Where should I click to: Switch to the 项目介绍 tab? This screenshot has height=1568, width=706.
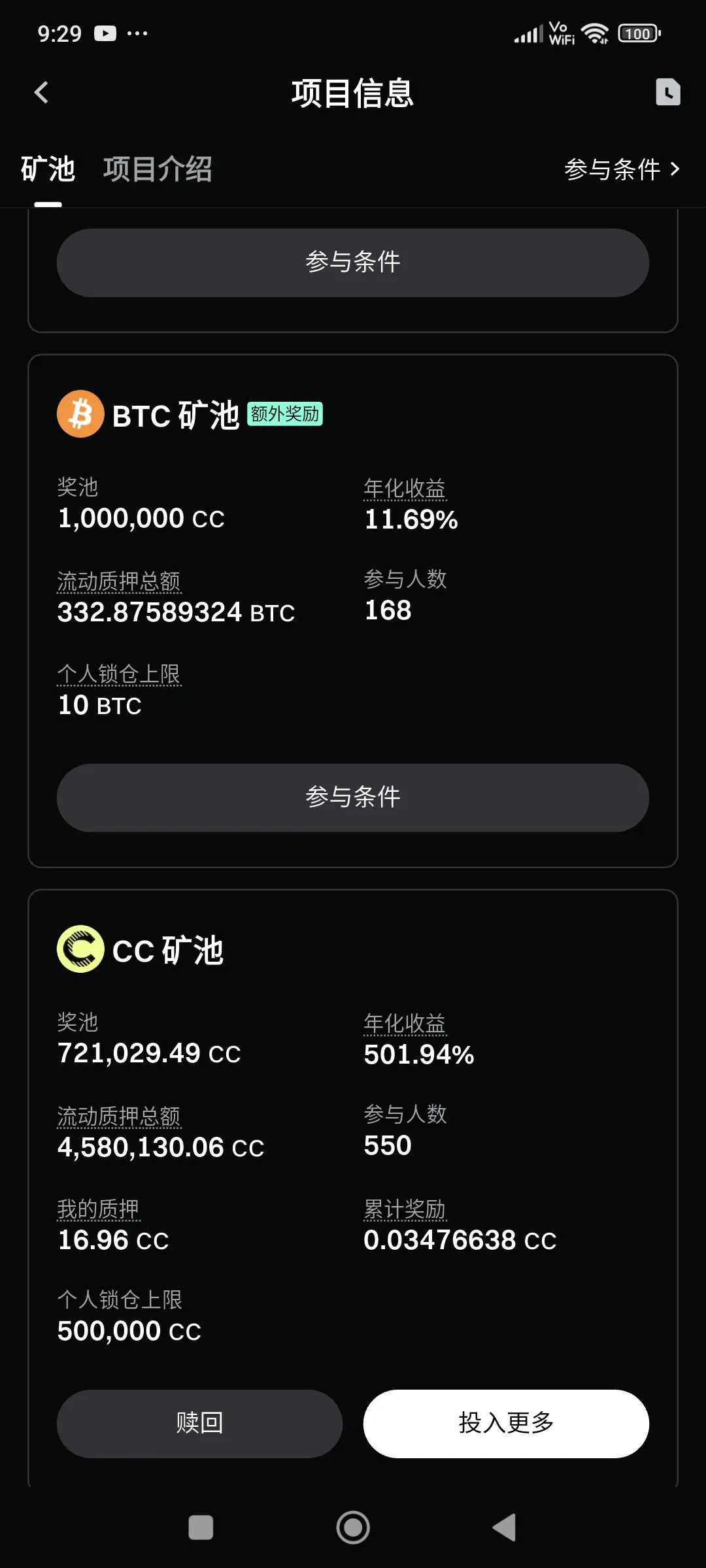point(158,169)
